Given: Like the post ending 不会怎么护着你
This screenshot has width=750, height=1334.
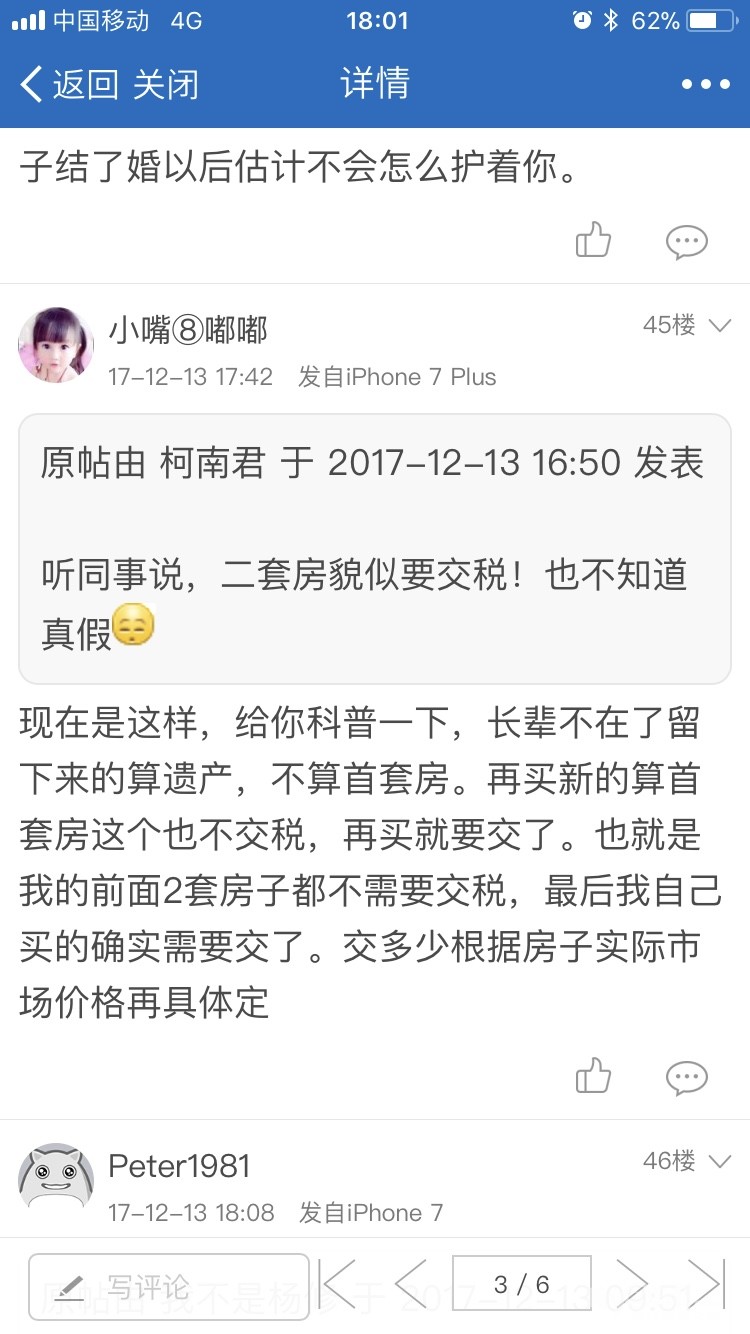Looking at the screenshot, I should [x=593, y=240].
